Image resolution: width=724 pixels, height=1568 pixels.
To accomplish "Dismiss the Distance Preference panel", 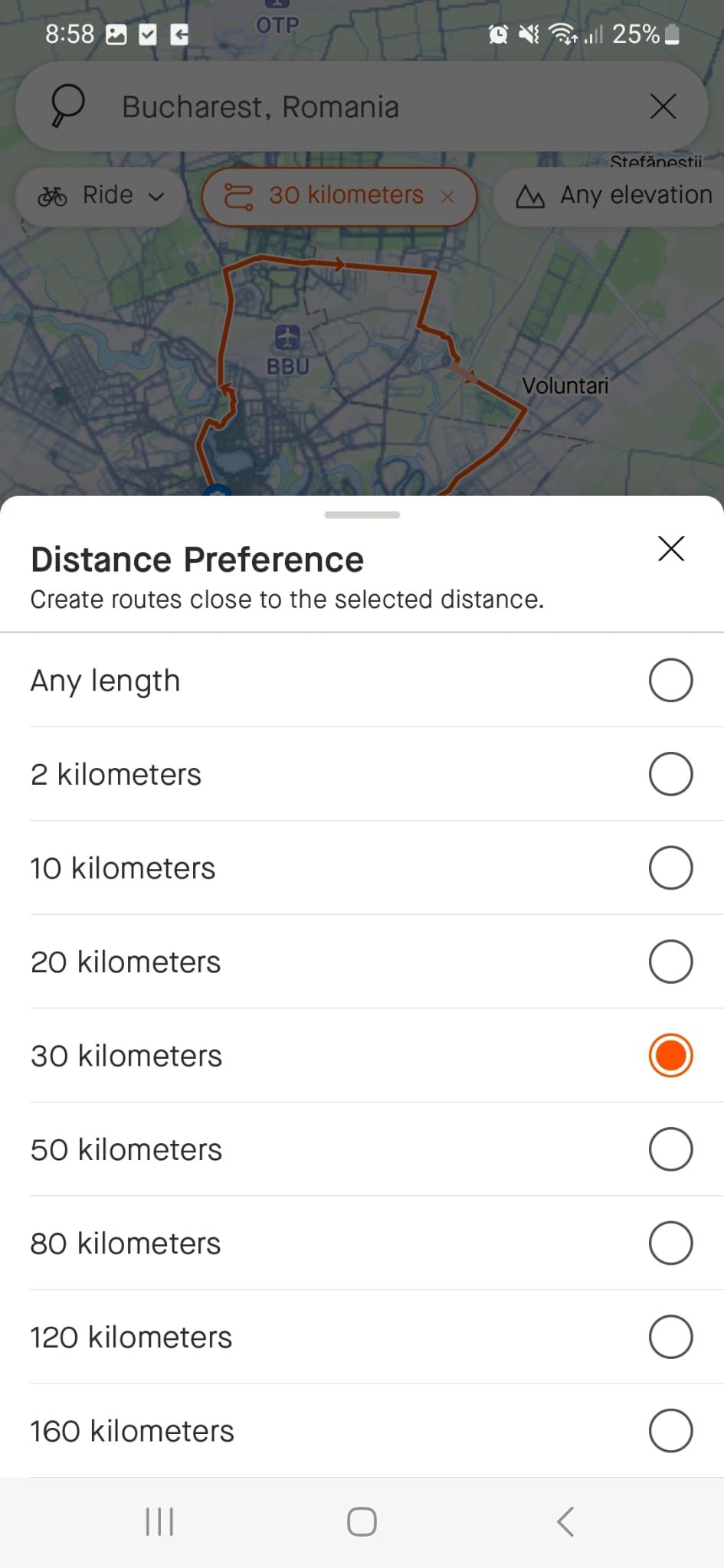I will tap(670, 548).
